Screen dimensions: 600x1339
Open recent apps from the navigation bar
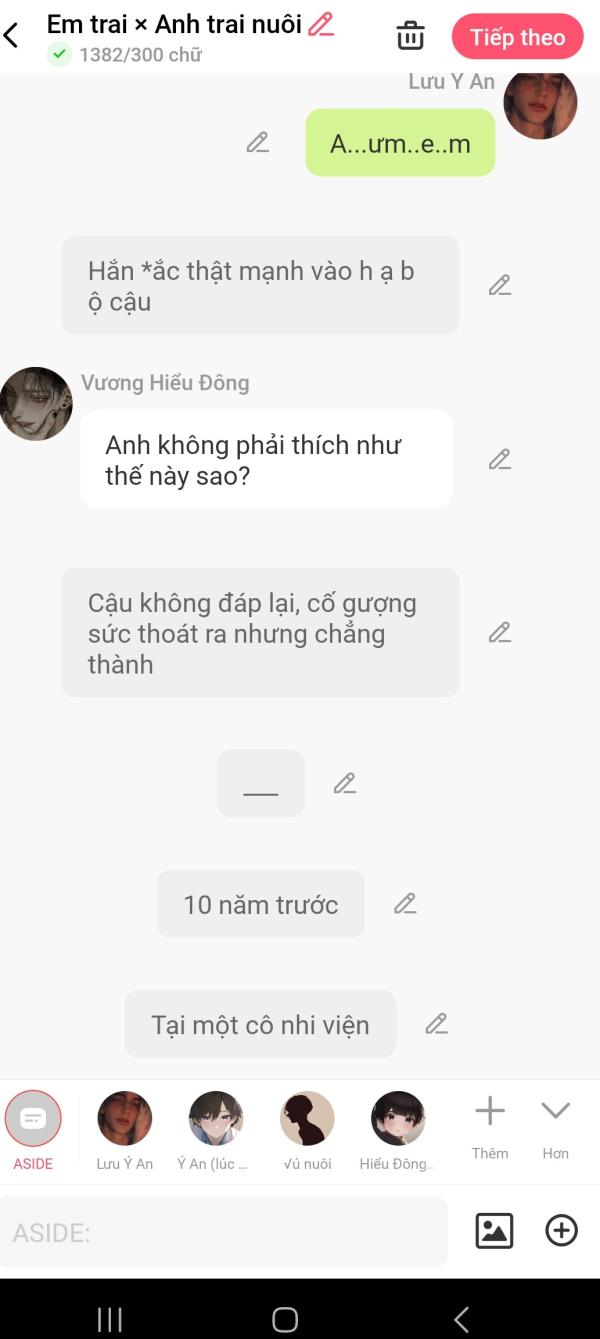click(110, 1320)
